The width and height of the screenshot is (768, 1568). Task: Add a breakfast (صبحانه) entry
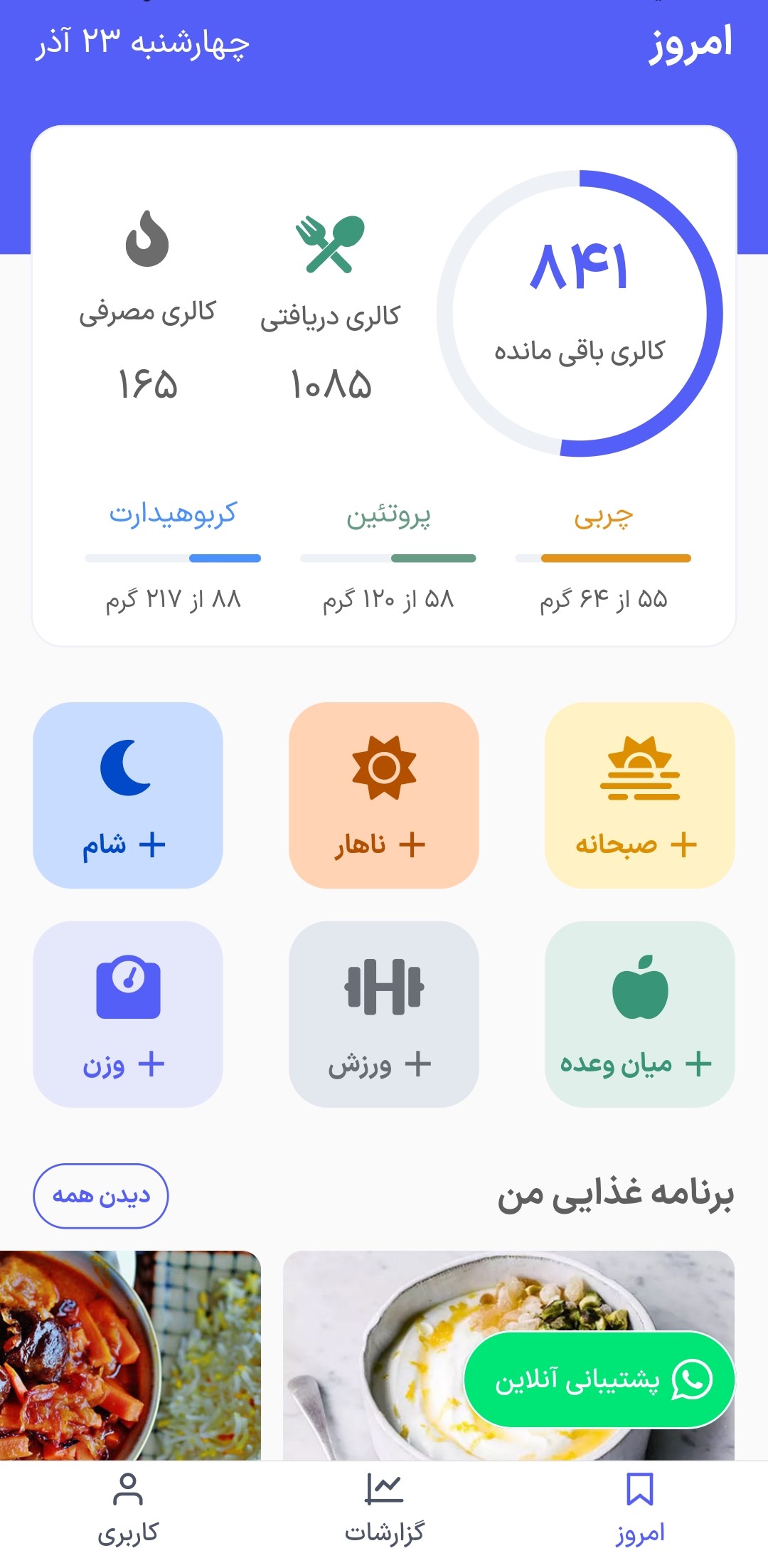[x=639, y=795]
